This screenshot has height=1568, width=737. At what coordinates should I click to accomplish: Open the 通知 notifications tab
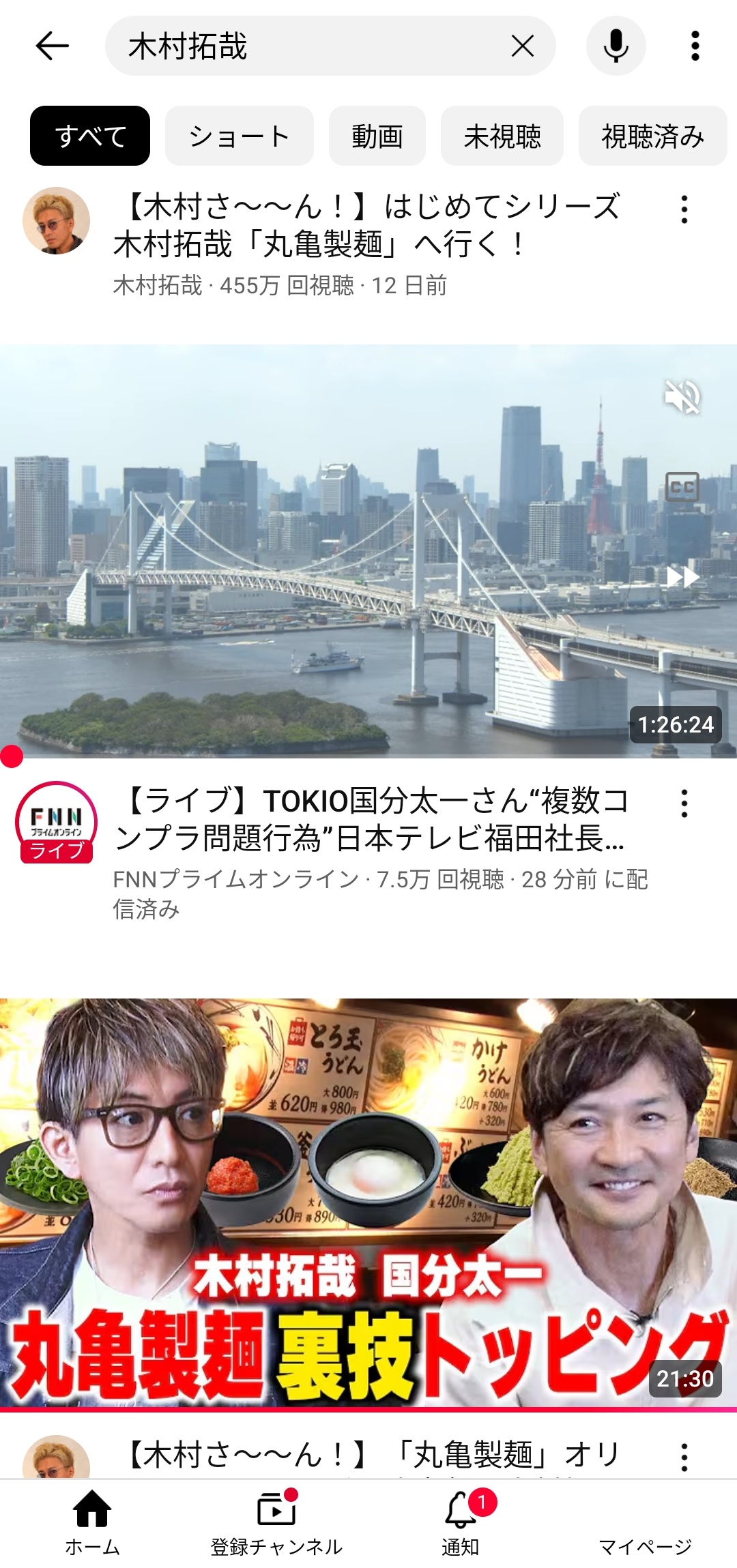pyautogui.click(x=461, y=1522)
